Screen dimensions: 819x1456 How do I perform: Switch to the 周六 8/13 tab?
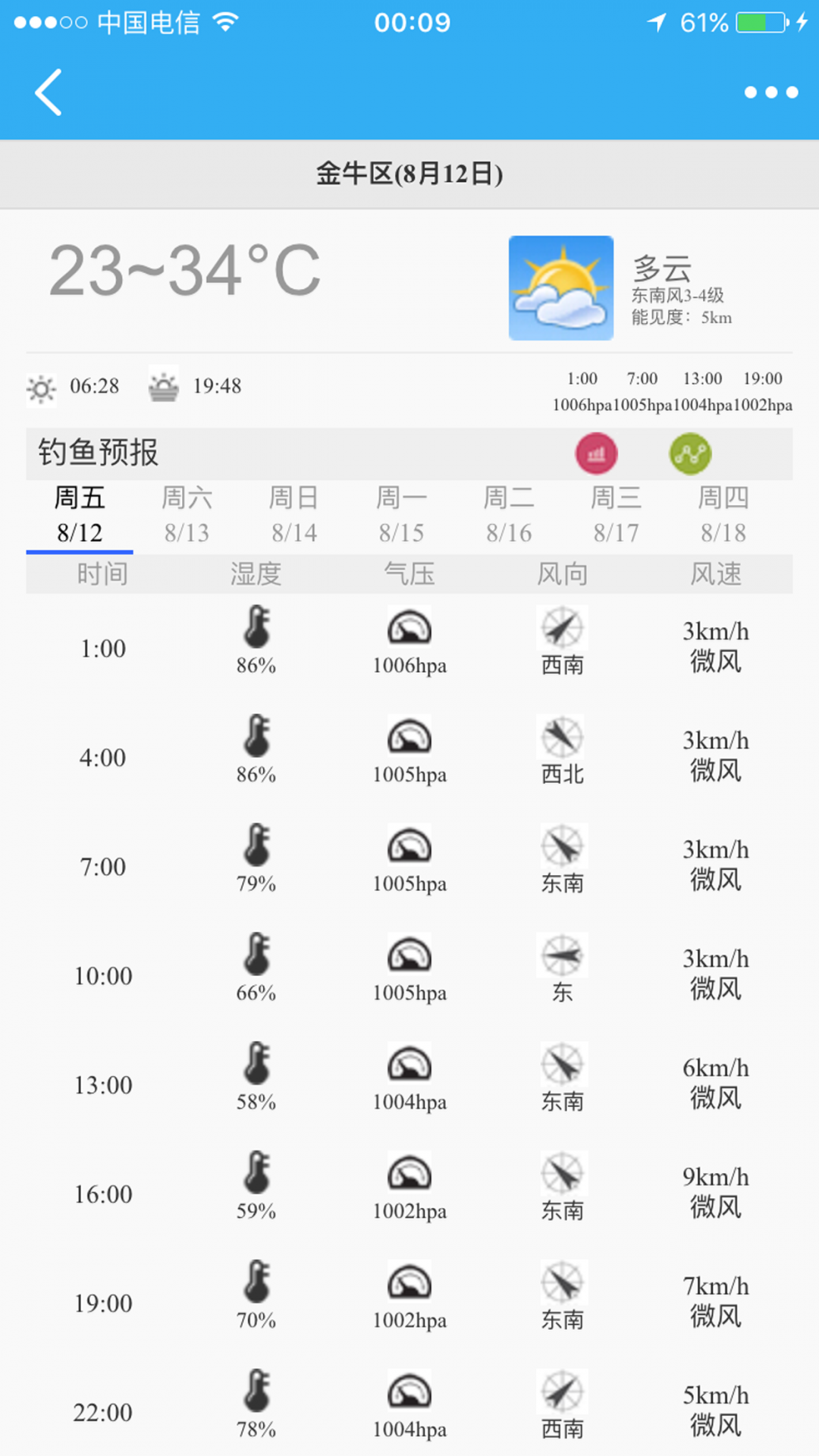187,516
